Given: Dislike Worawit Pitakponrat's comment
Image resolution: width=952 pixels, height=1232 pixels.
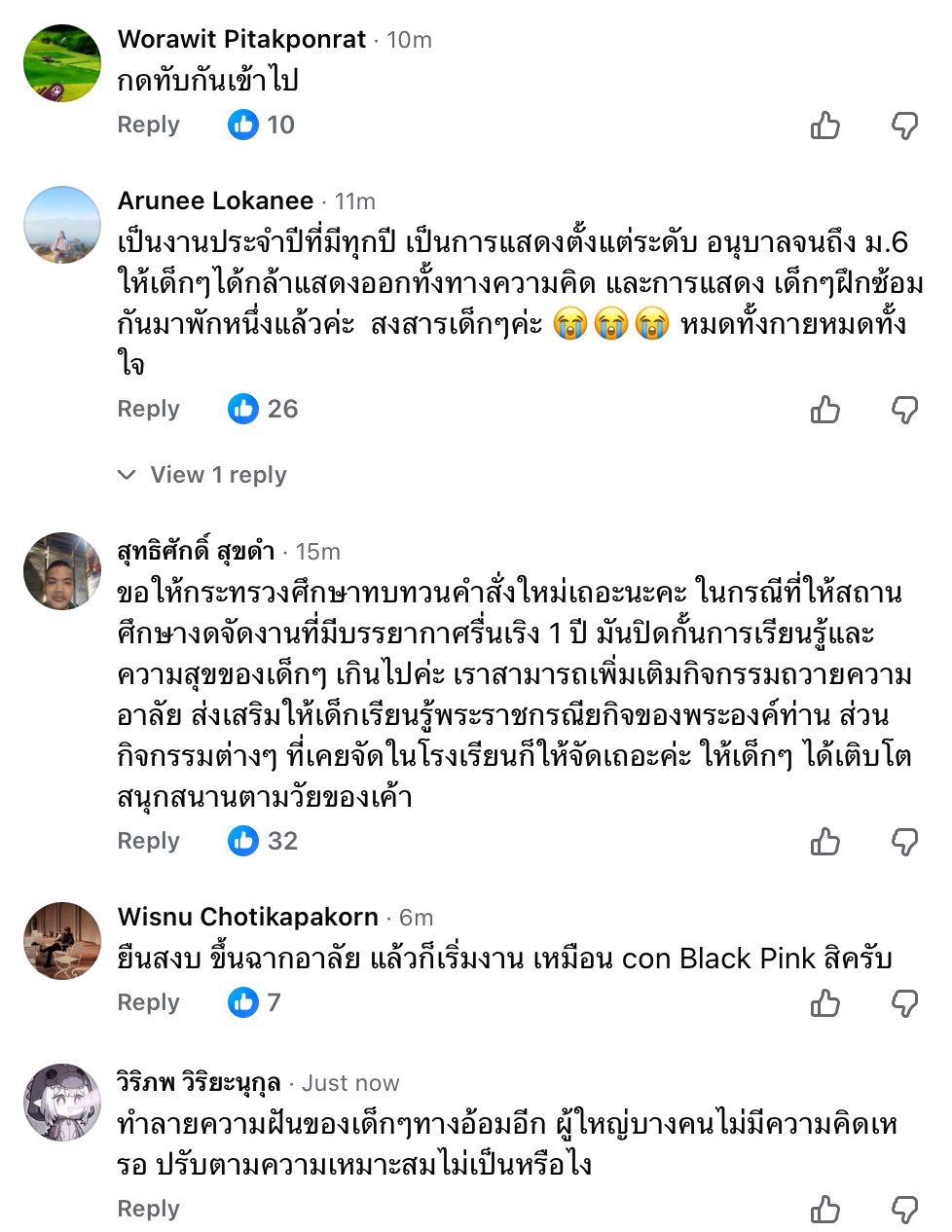Looking at the screenshot, I should point(904,126).
